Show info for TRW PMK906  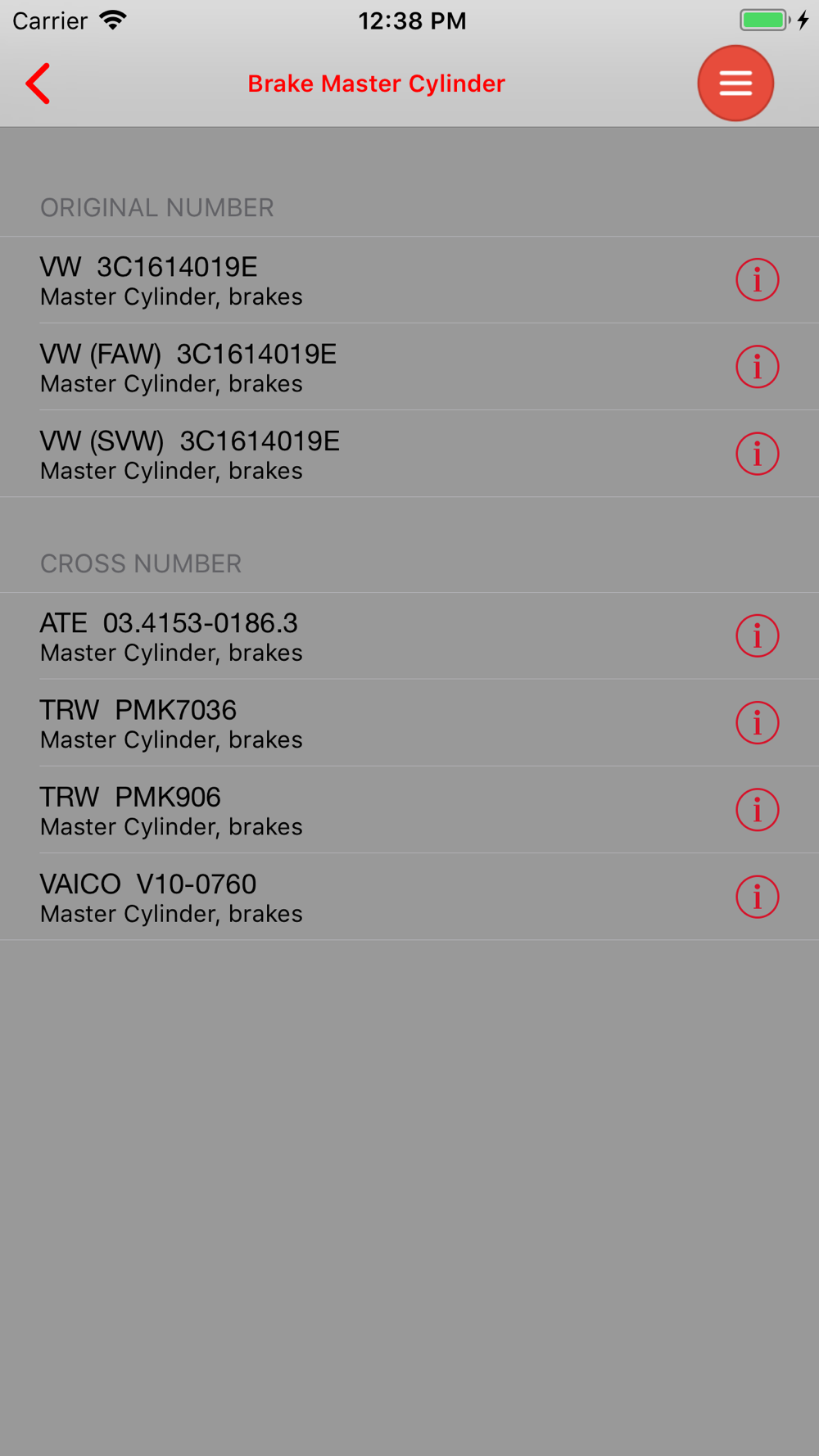coord(757,810)
